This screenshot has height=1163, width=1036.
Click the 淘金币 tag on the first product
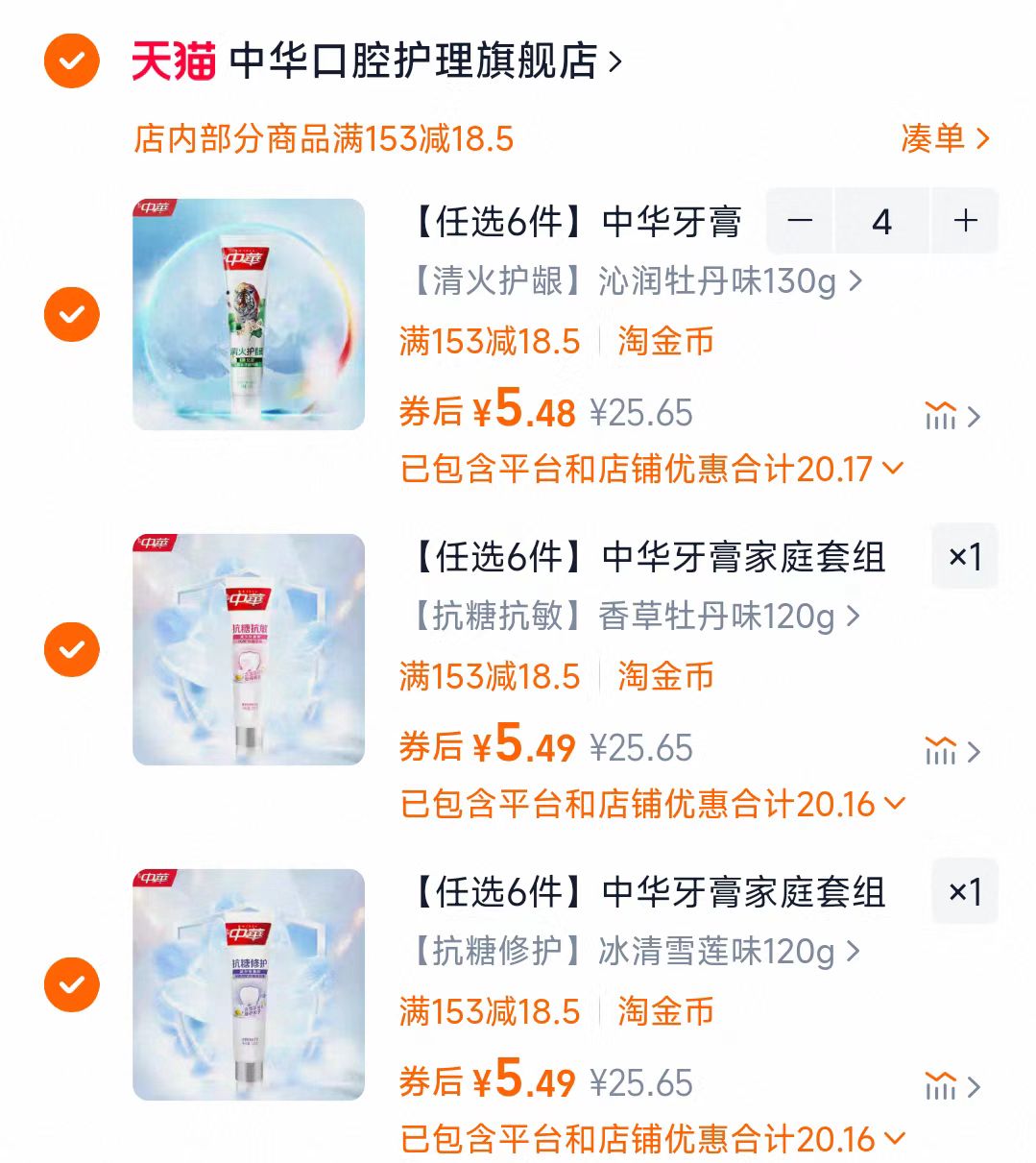(x=663, y=341)
